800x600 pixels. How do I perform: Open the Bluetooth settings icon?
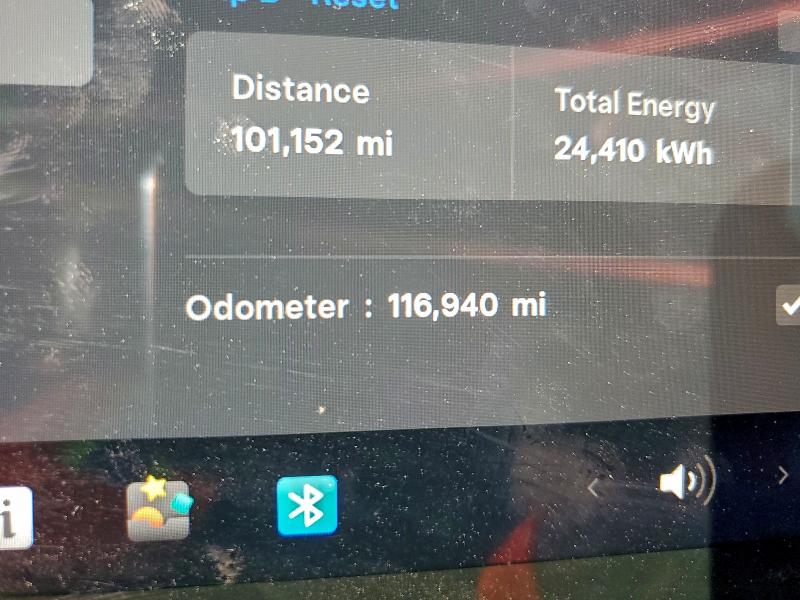point(307,506)
